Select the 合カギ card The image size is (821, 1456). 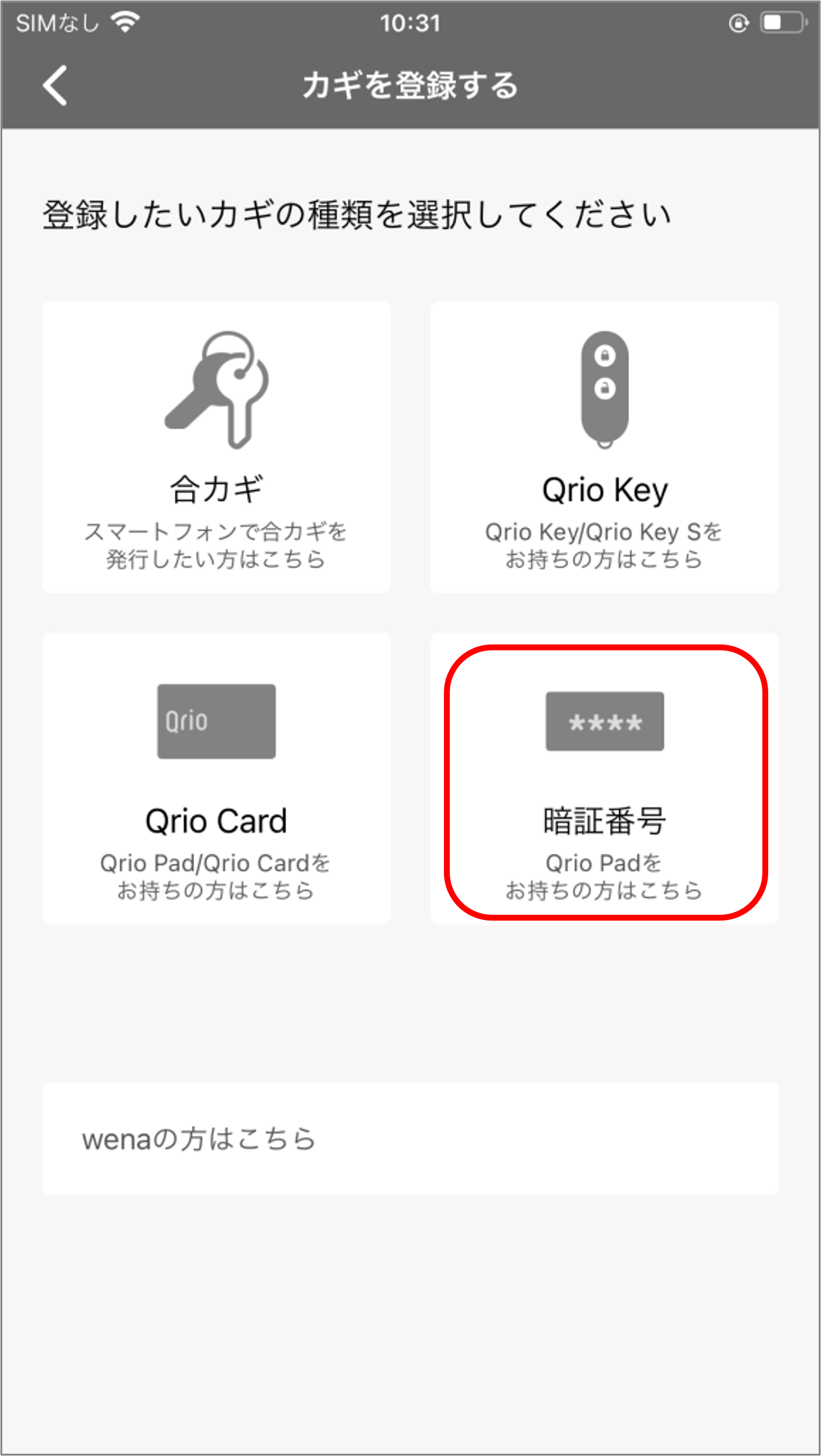click(x=216, y=447)
